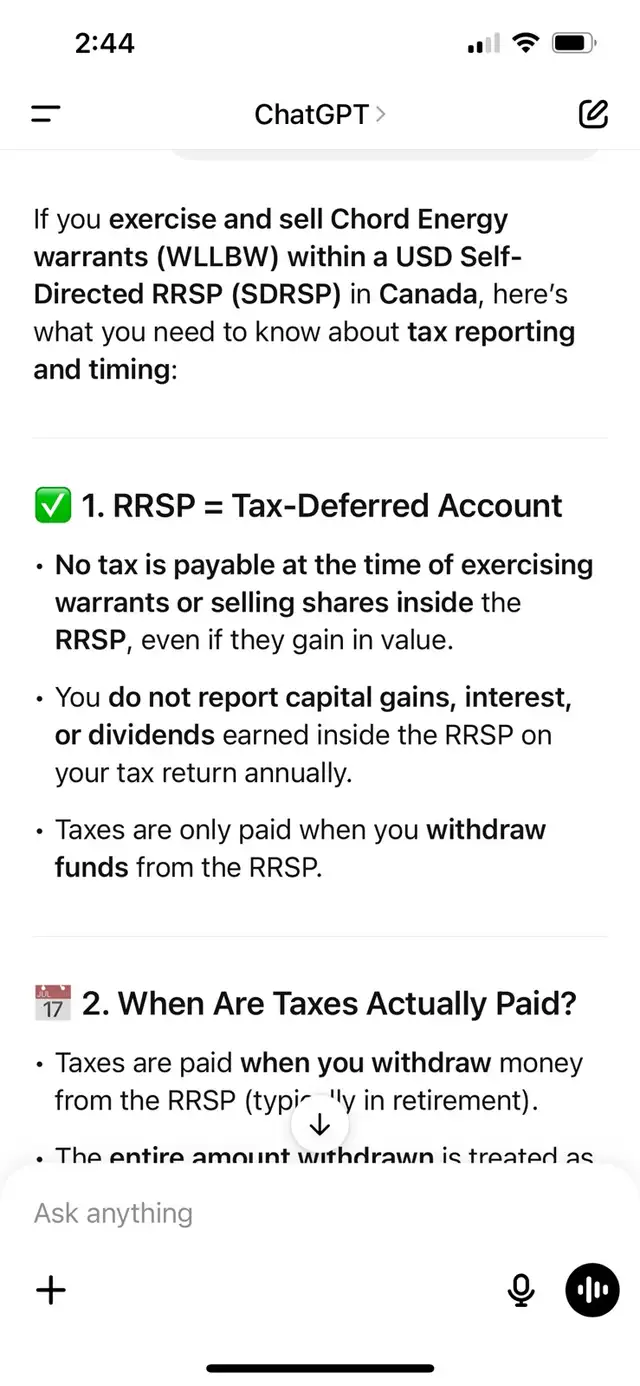The width and height of the screenshot is (640, 1386).
Task: Start a new chat
Action: 593,114
